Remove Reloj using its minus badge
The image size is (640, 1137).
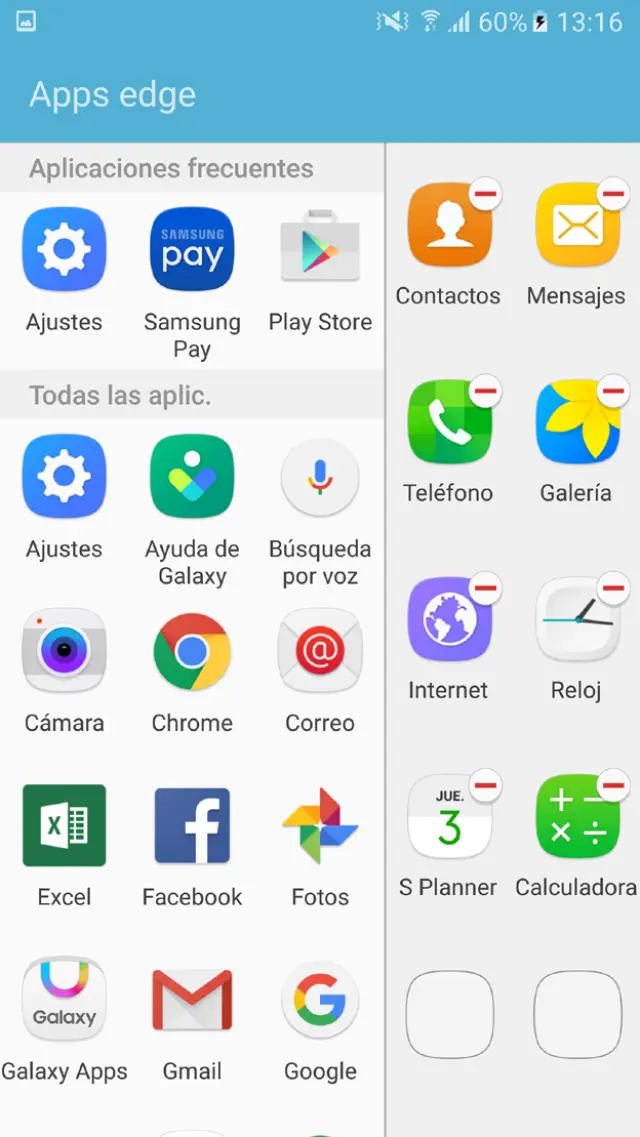coord(612,588)
